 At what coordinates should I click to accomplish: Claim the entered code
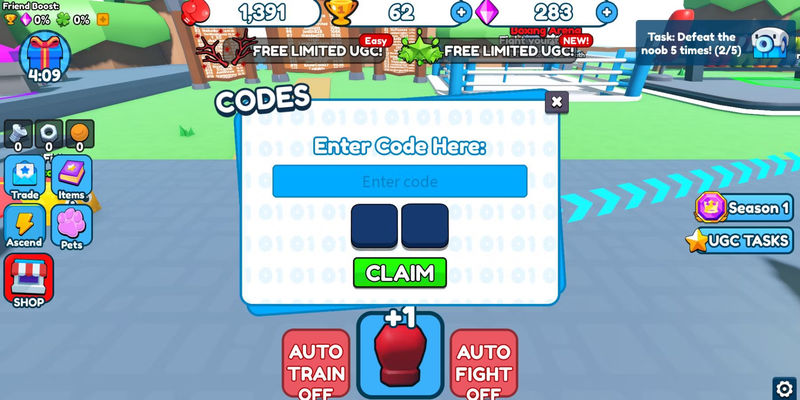point(399,272)
